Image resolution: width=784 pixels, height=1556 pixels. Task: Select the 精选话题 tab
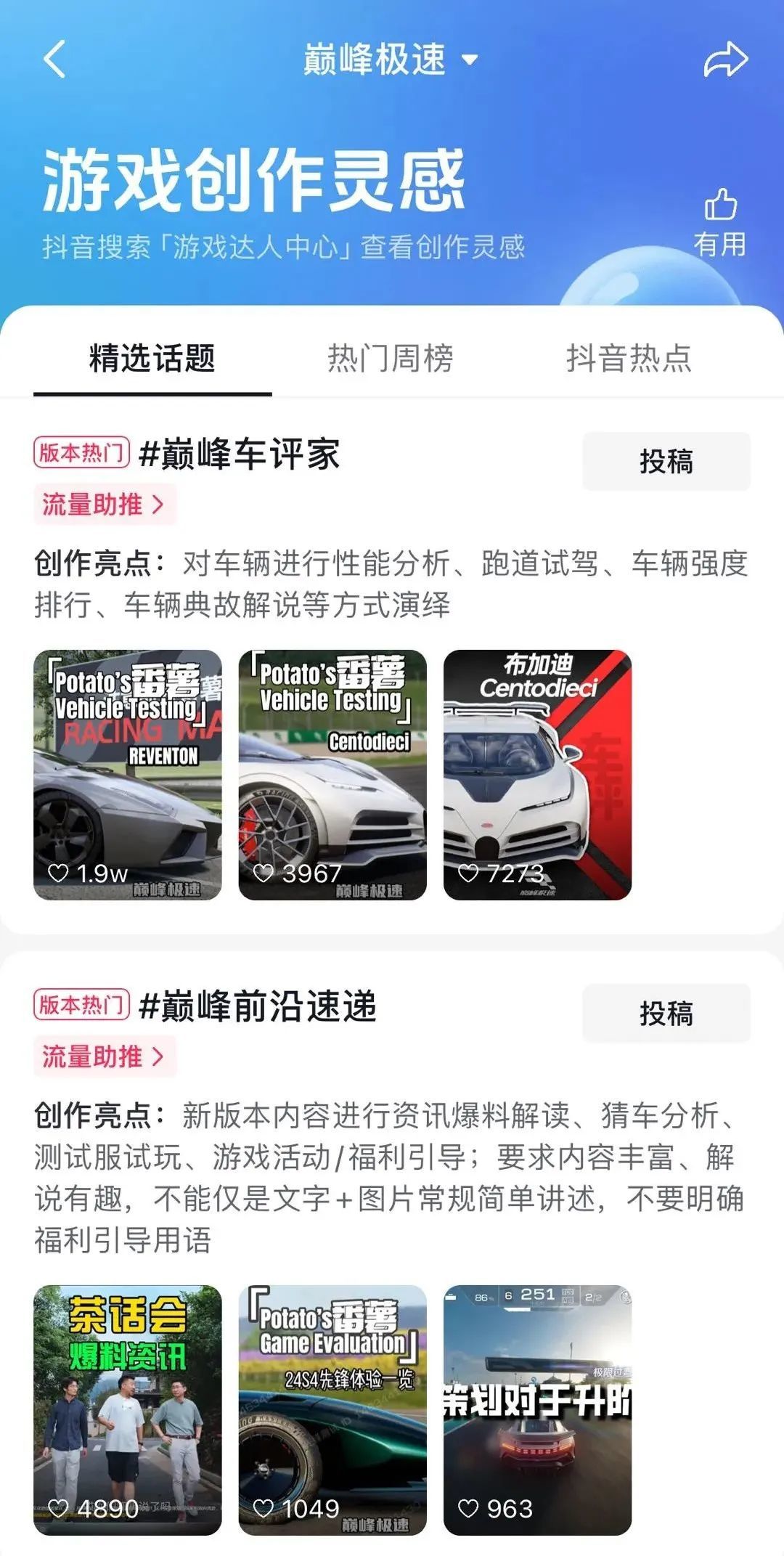point(152,358)
